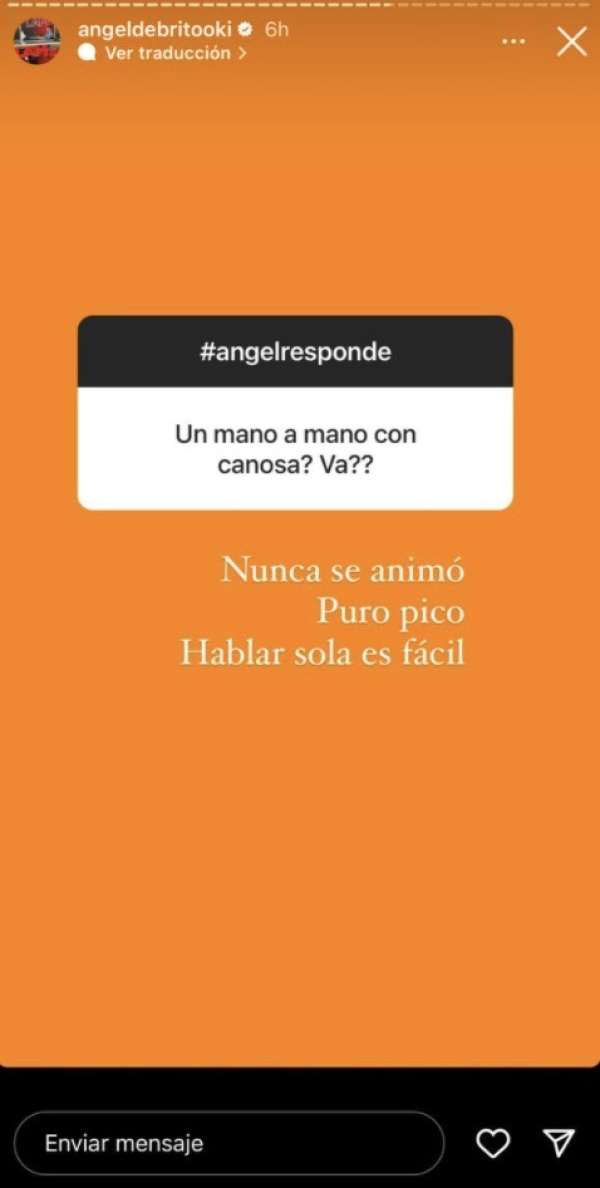Close the story viewer
The image size is (600, 1188).
click(571, 41)
